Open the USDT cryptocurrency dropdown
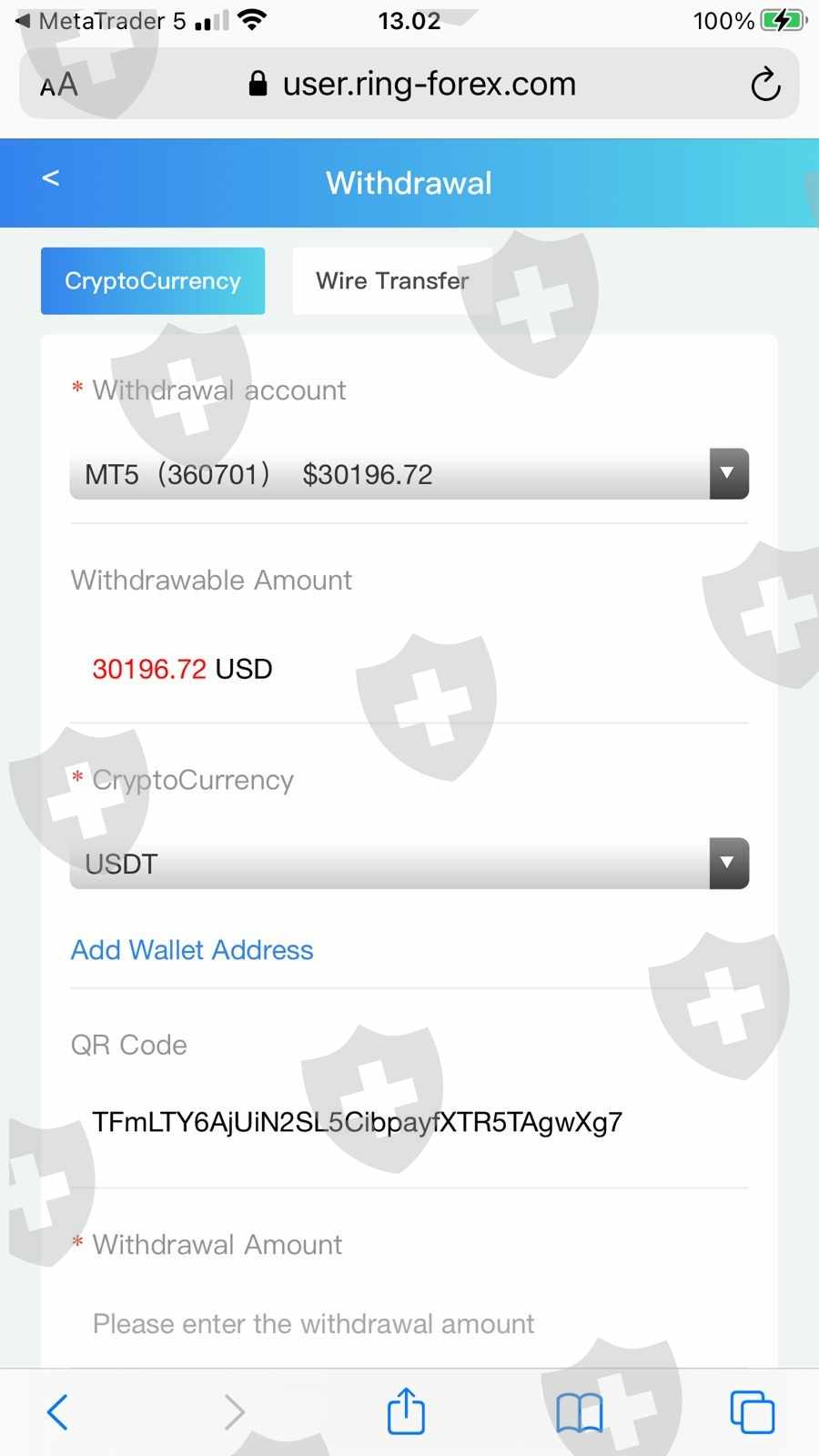The height and width of the screenshot is (1456, 819). point(409,864)
